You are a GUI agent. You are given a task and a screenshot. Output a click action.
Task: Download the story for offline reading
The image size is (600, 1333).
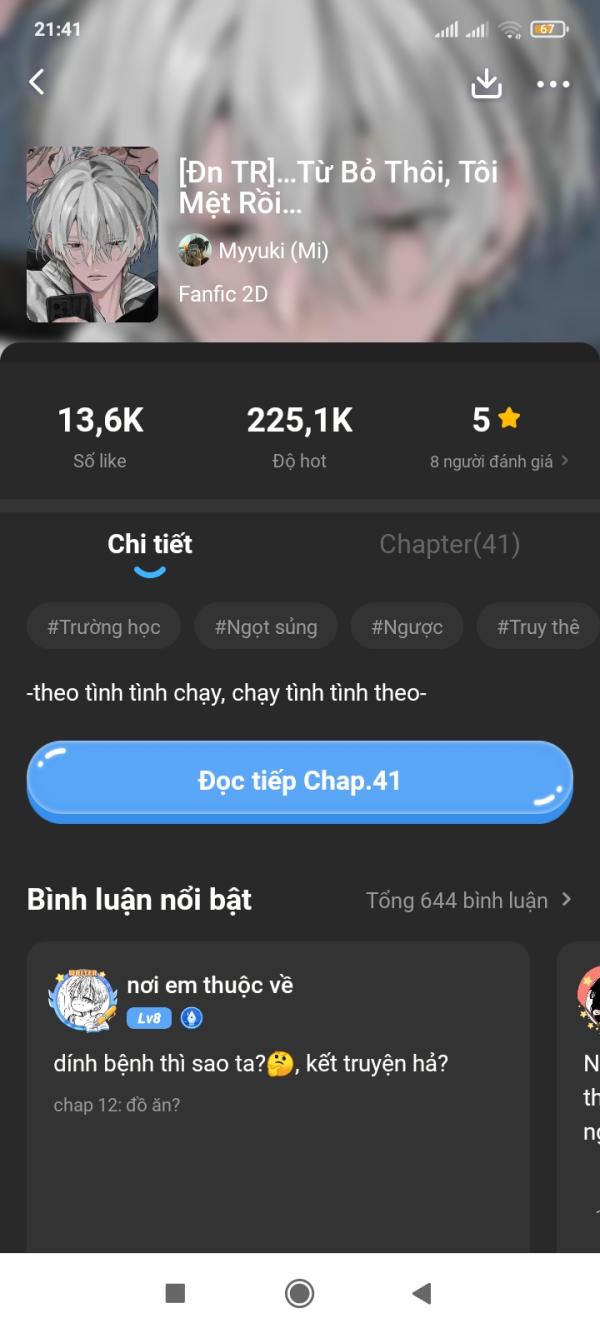[486, 84]
